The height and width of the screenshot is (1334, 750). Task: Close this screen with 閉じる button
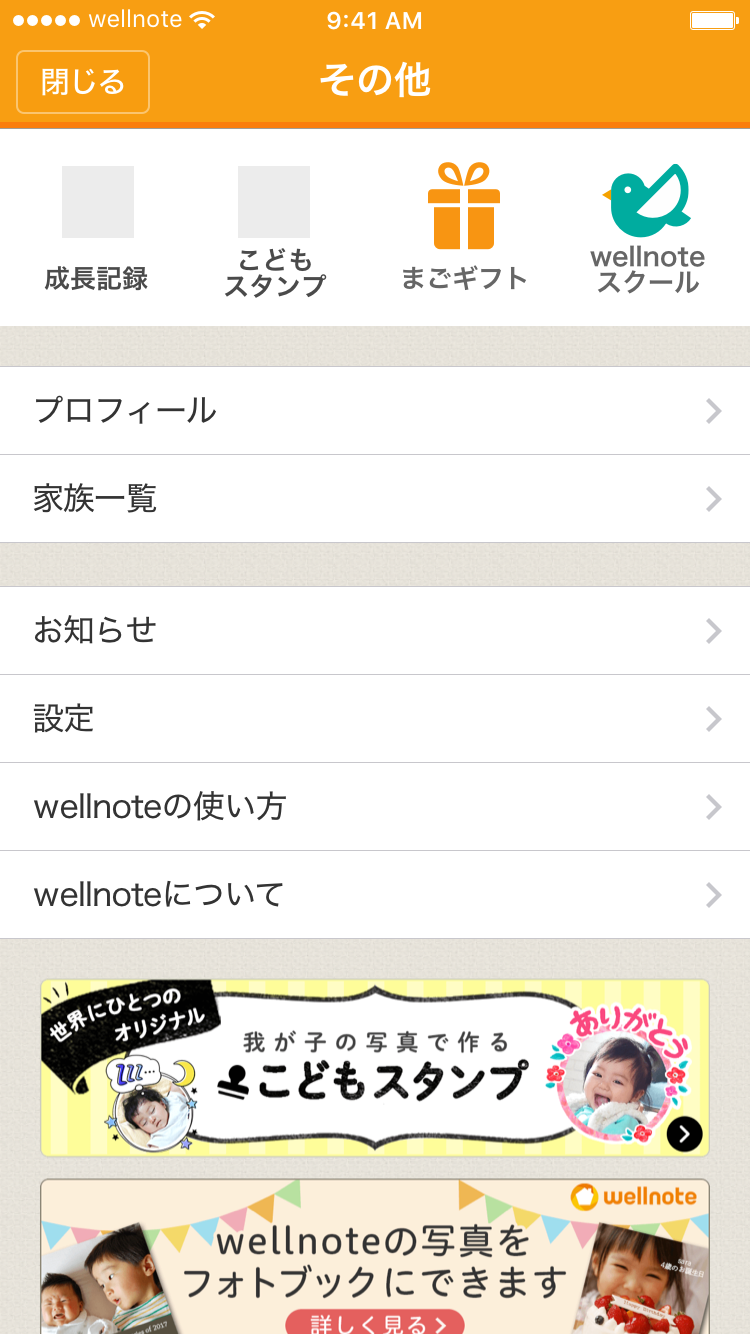[83, 82]
